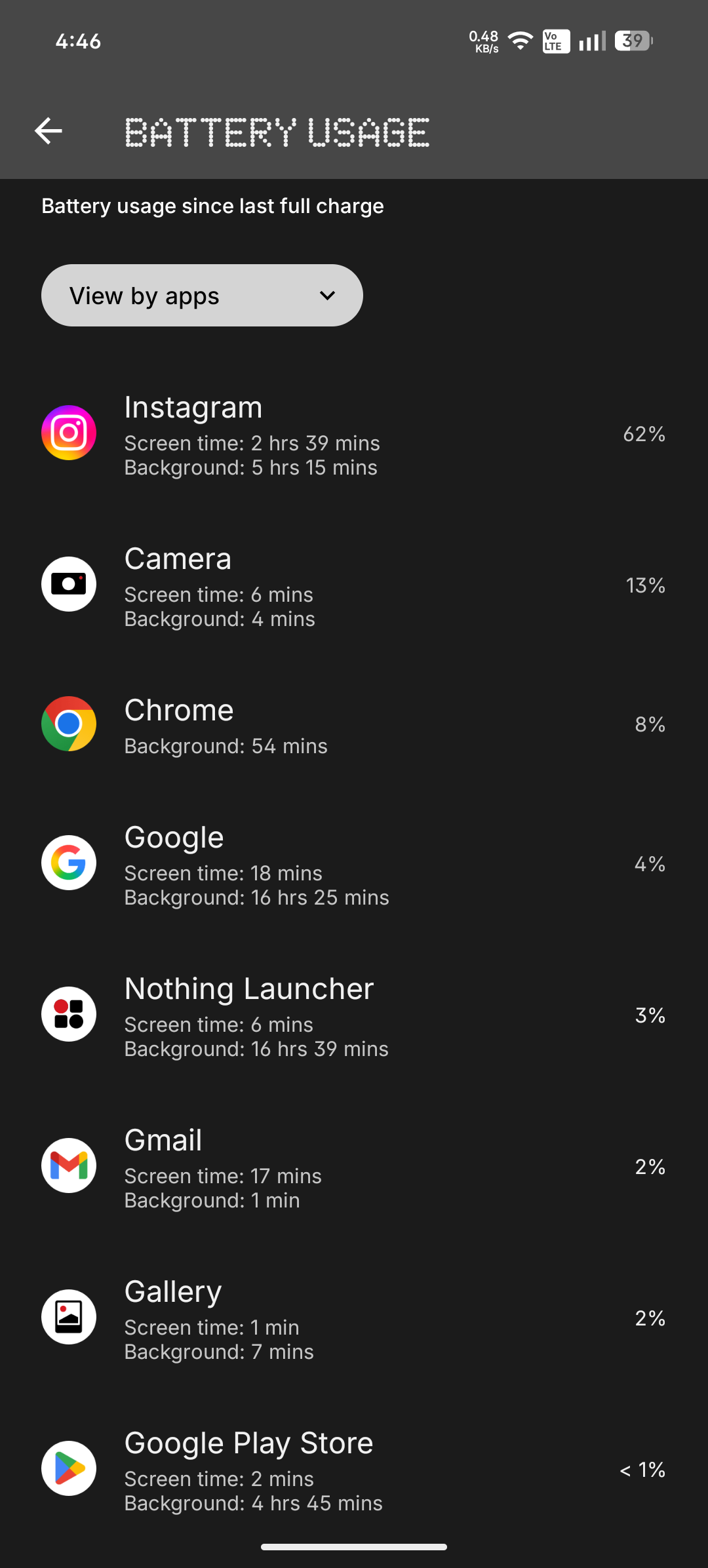Check Gmail battery usage details
This screenshot has width=708, height=1568.
tap(354, 1167)
